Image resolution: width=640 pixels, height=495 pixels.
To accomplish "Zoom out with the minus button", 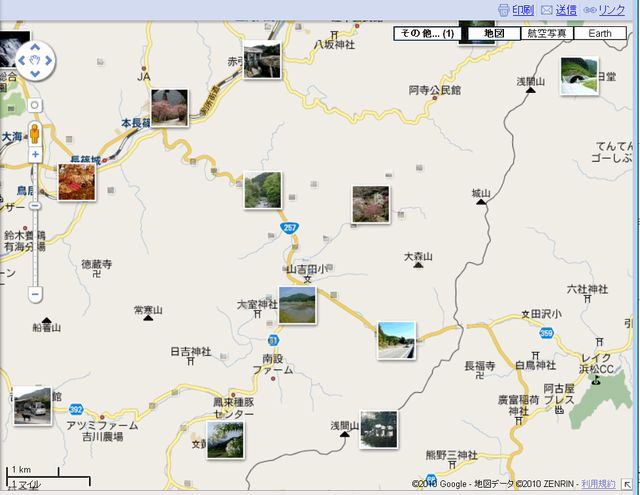I will pos(35,295).
